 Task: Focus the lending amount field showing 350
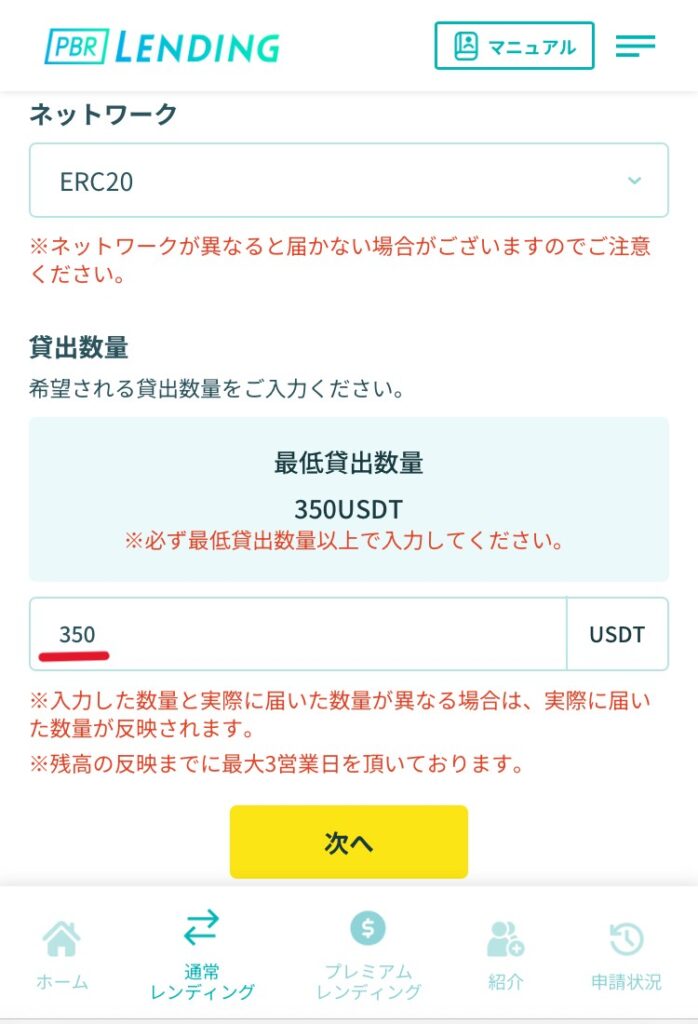(x=298, y=634)
